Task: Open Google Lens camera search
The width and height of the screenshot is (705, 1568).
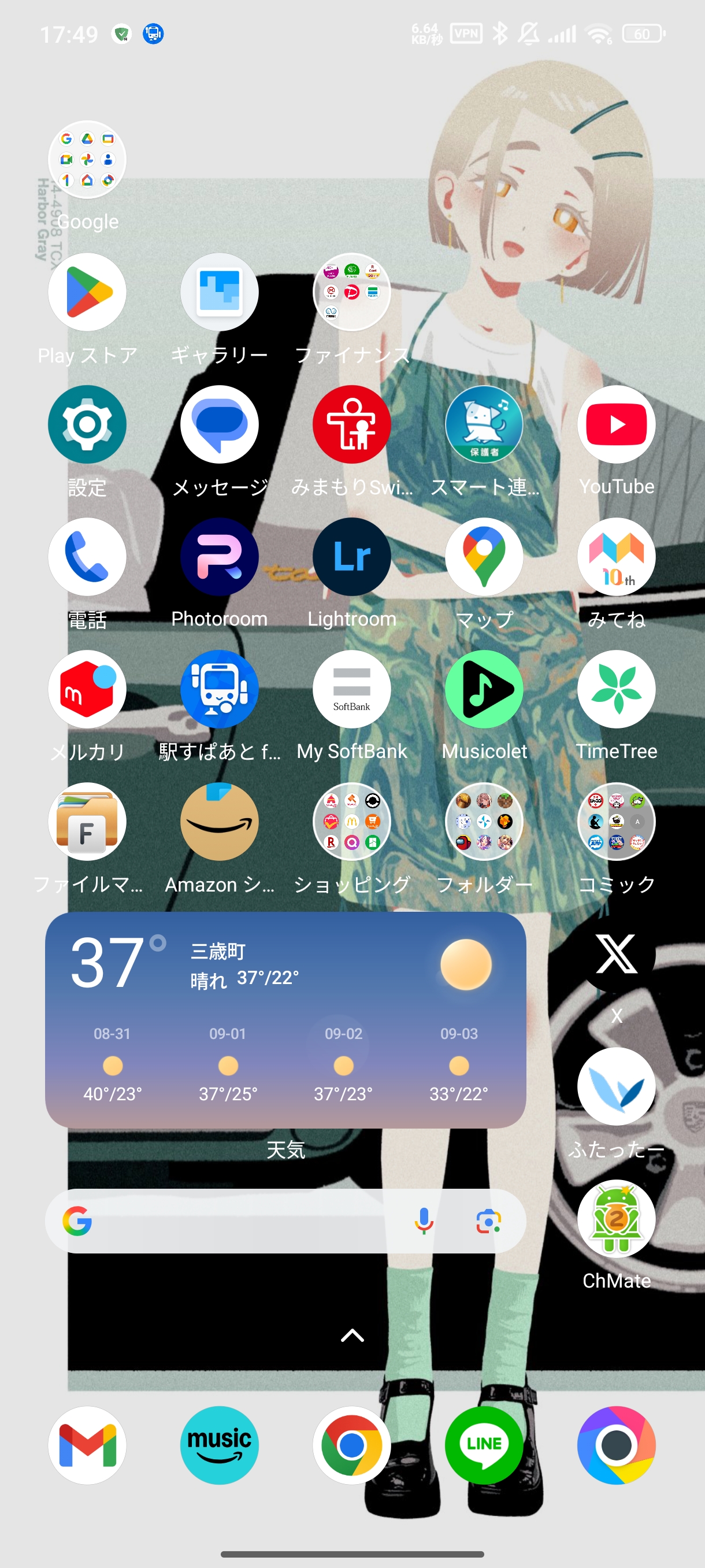Action: coord(488,1221)
